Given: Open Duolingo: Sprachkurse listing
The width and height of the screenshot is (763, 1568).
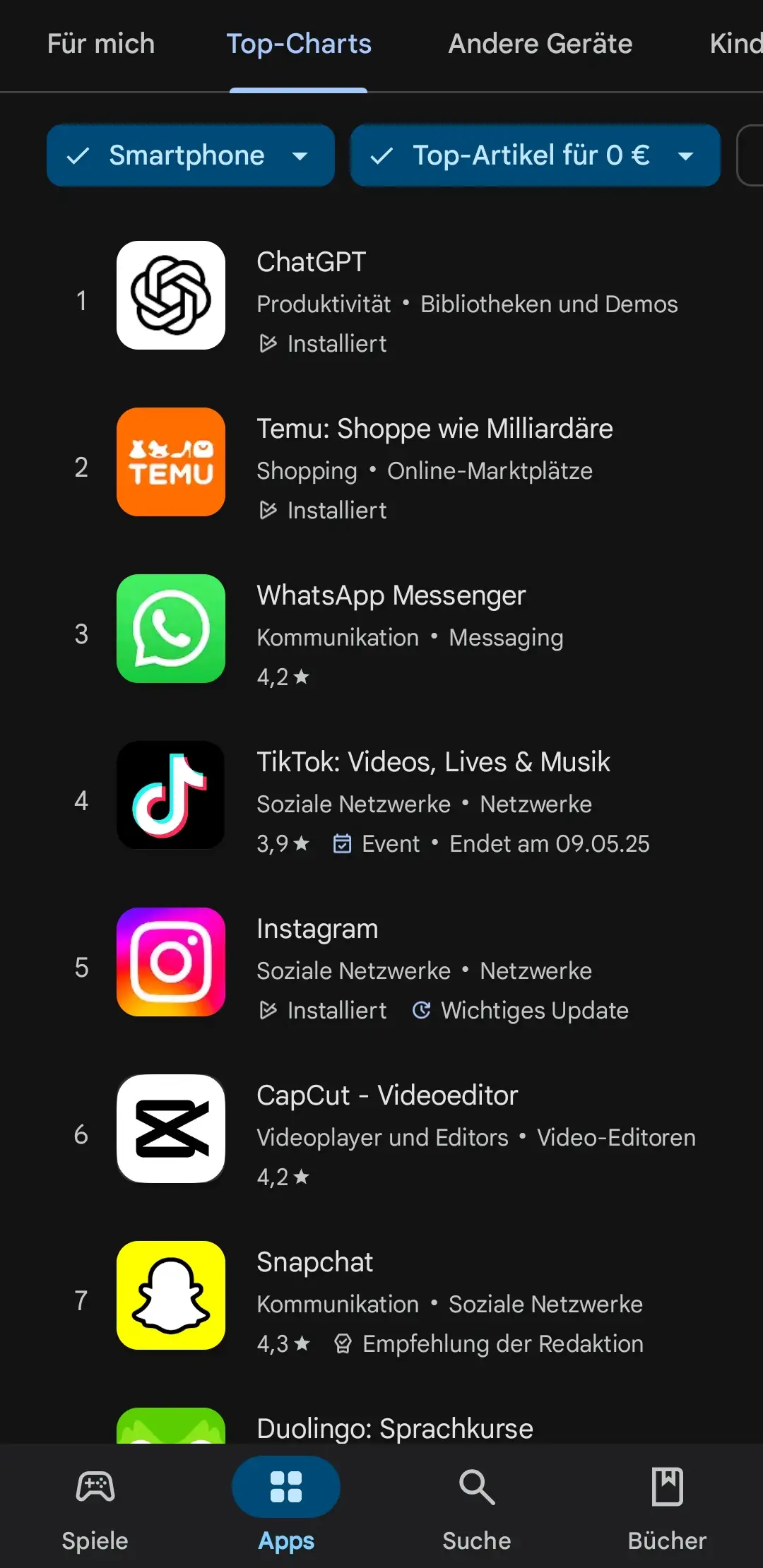Looking at the screenshot, I should (394, 1427).
